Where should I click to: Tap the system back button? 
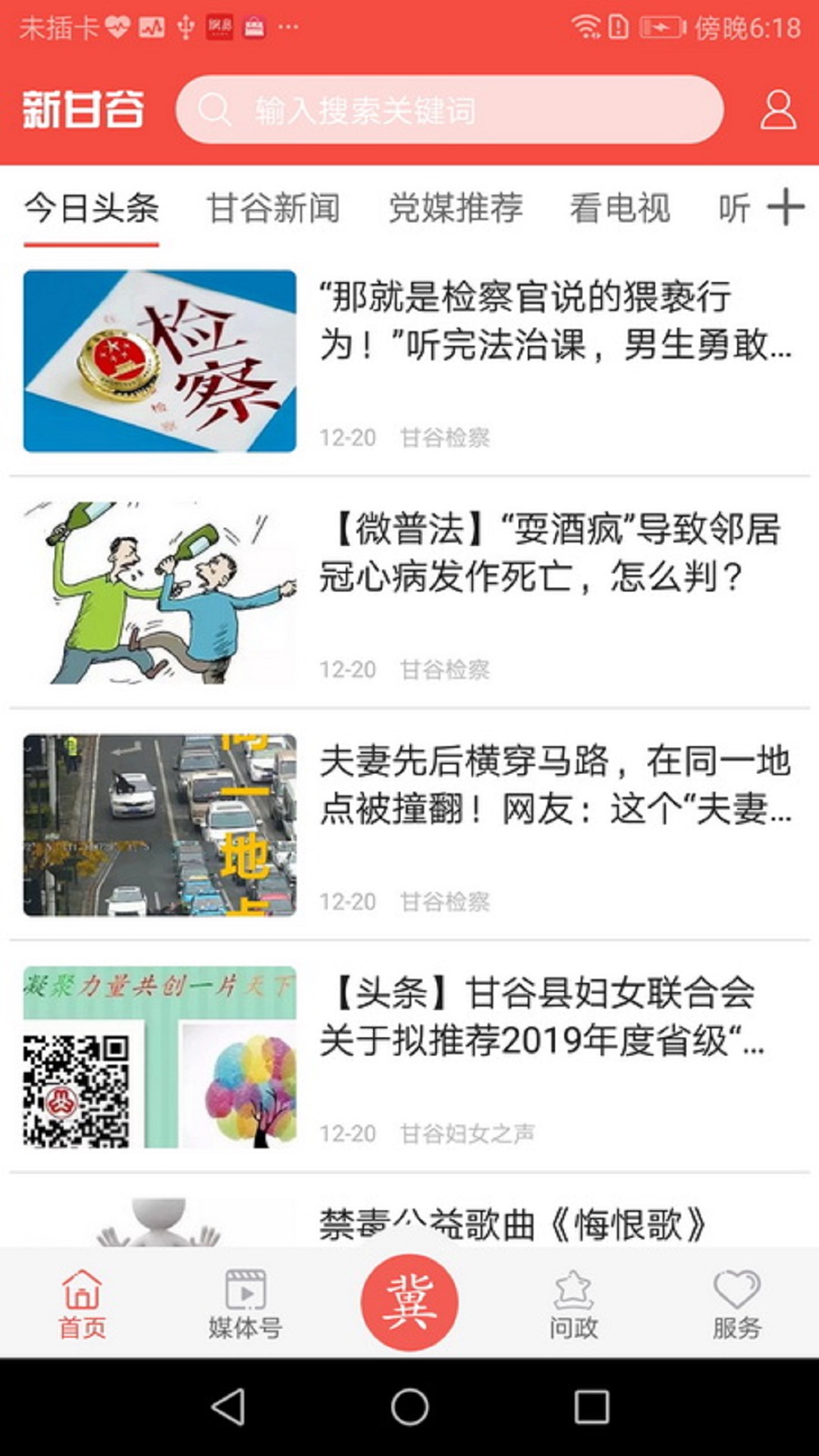227,1407
